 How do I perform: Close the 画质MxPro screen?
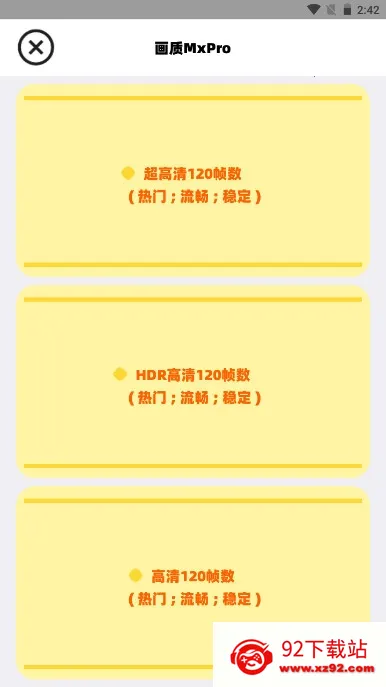coord(36,47)
